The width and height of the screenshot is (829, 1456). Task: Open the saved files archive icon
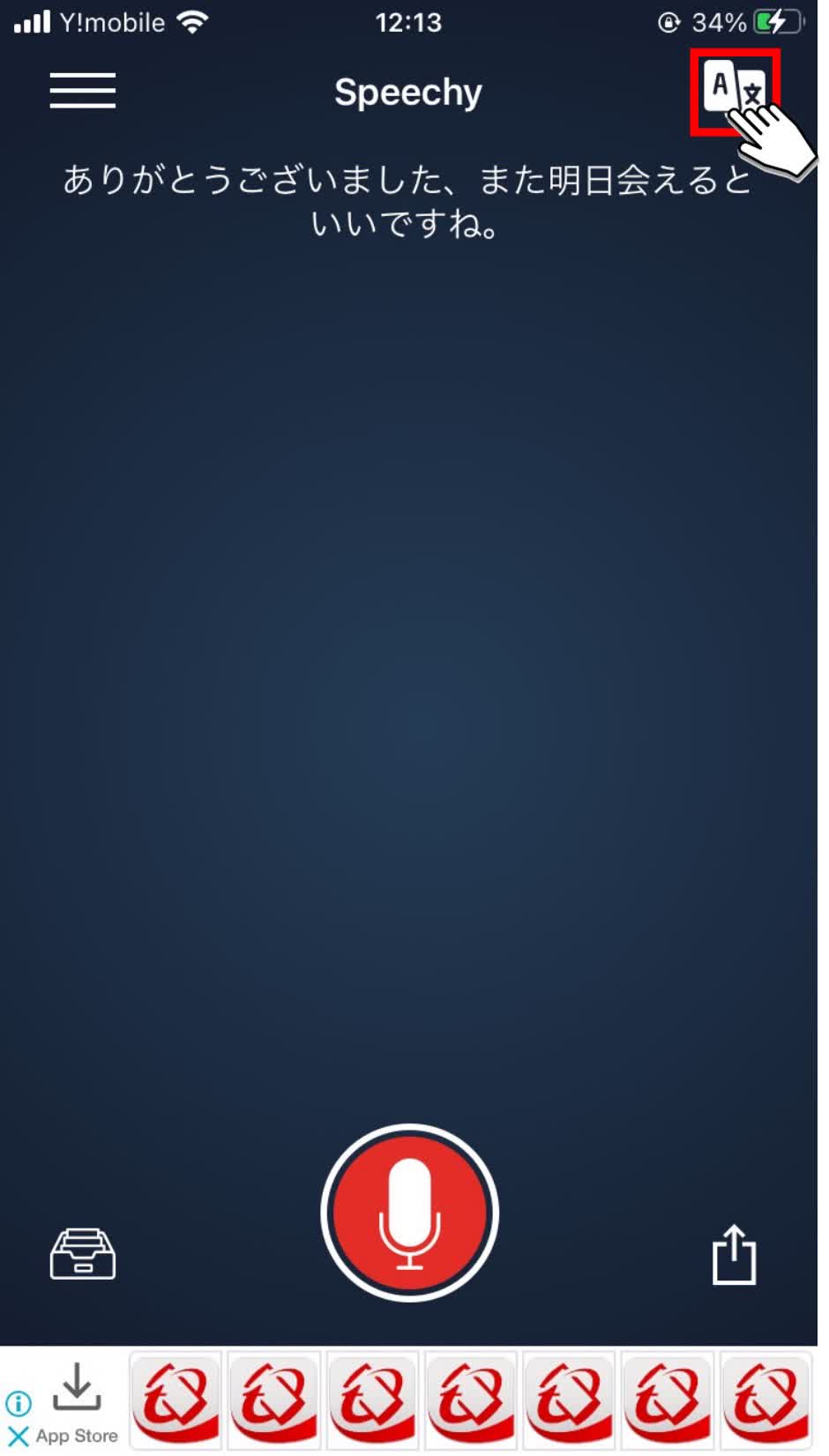pyautogui.click(x=83, y=1254)
